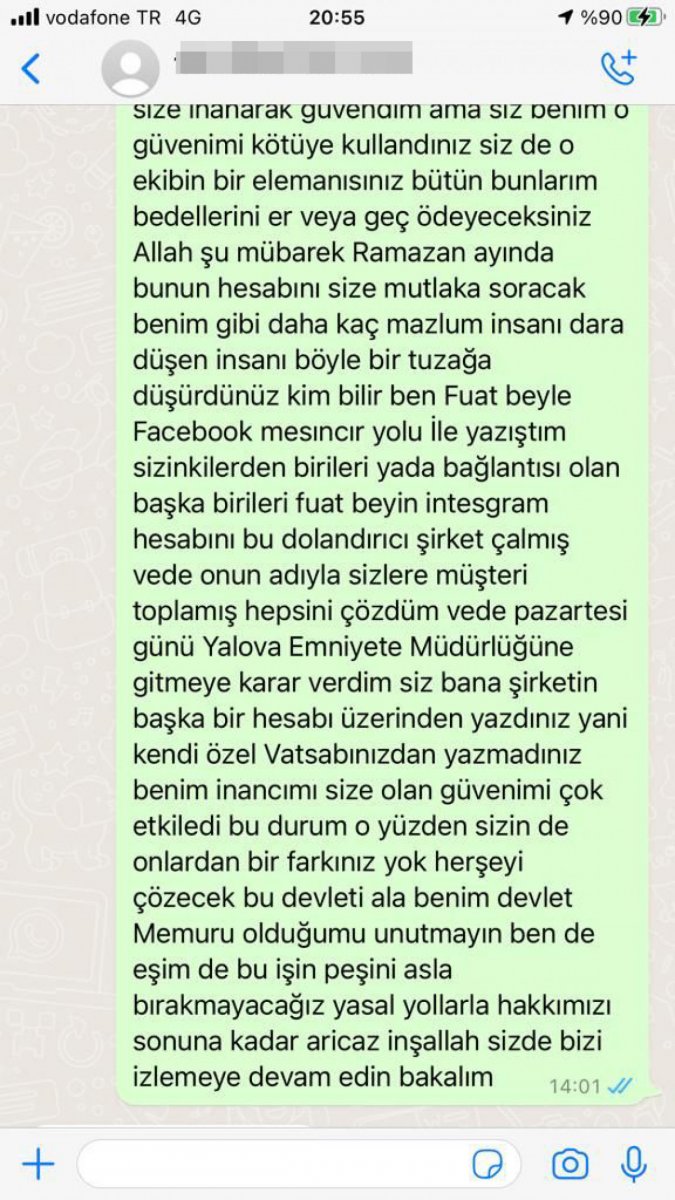This screenshot has width=675, height=1200.
Task: Open the sticker picker in the input field
Action: [x=488, y=1164]
